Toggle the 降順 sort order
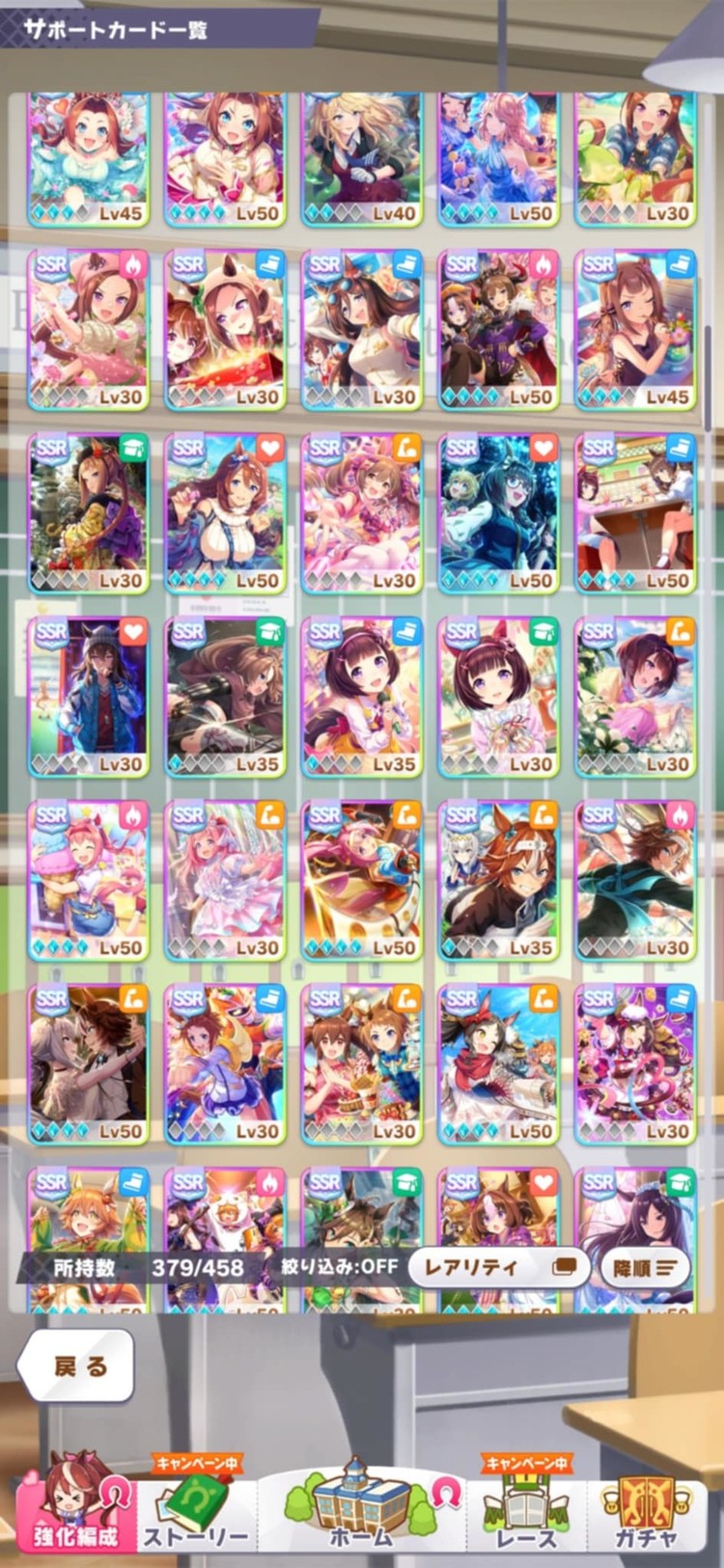Screen dimensions: 724x1568 tap(645, 1267)
